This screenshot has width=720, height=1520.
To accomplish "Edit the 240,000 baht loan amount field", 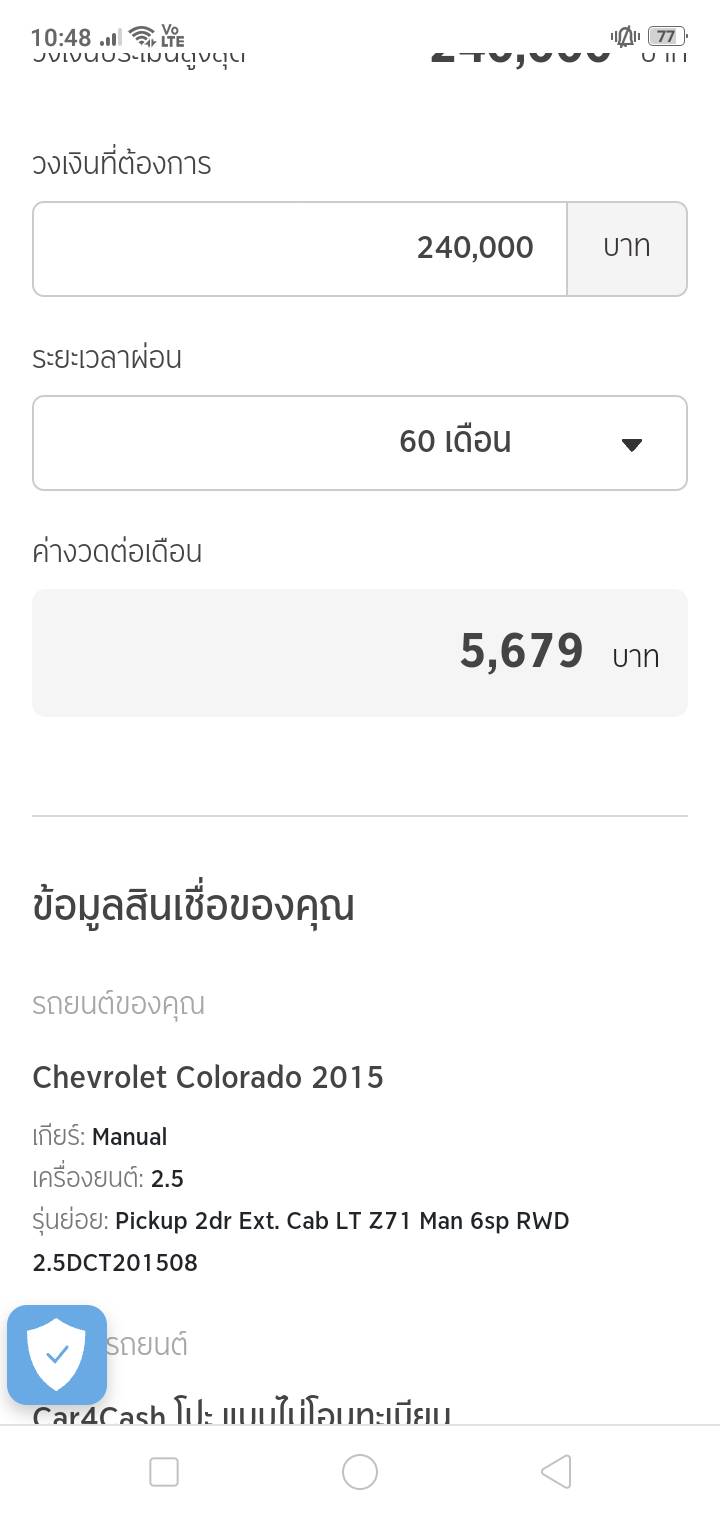I will click(300, 249).
